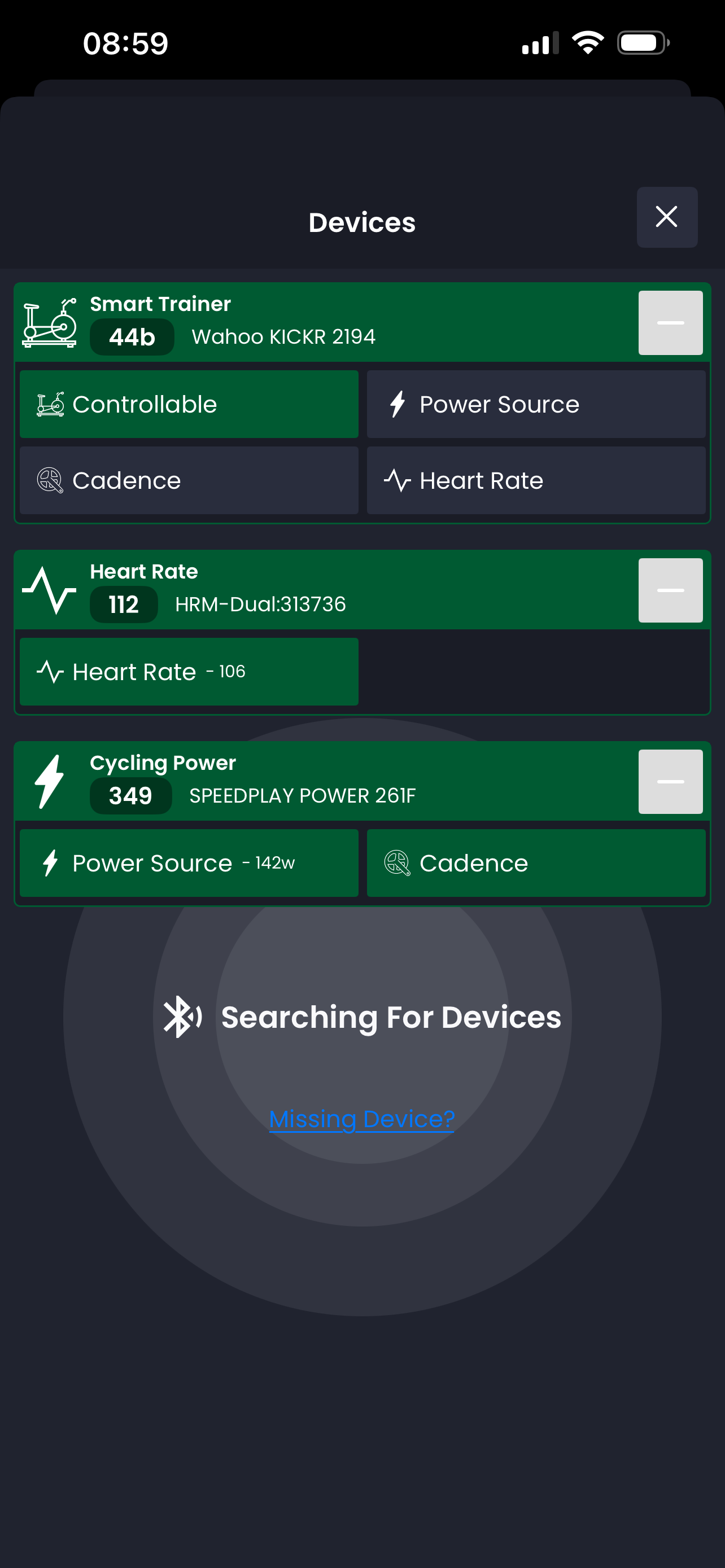The image size is (725, 1568).
Task: Toggle Power Source on the Cycling Power device
Action: 189,862
